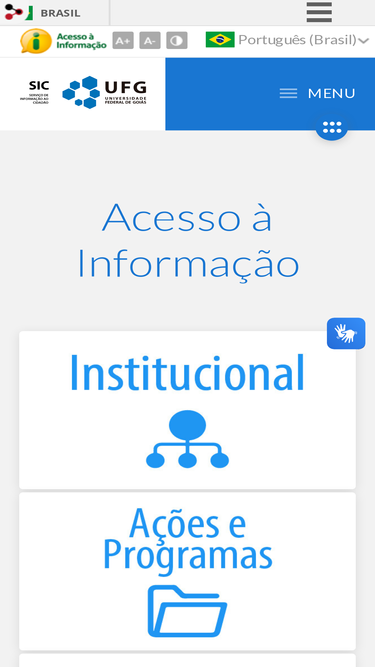Open the top hamburger menu in the Brasil bar
This screenshot has width=375, height=667.
coord(319,12)
